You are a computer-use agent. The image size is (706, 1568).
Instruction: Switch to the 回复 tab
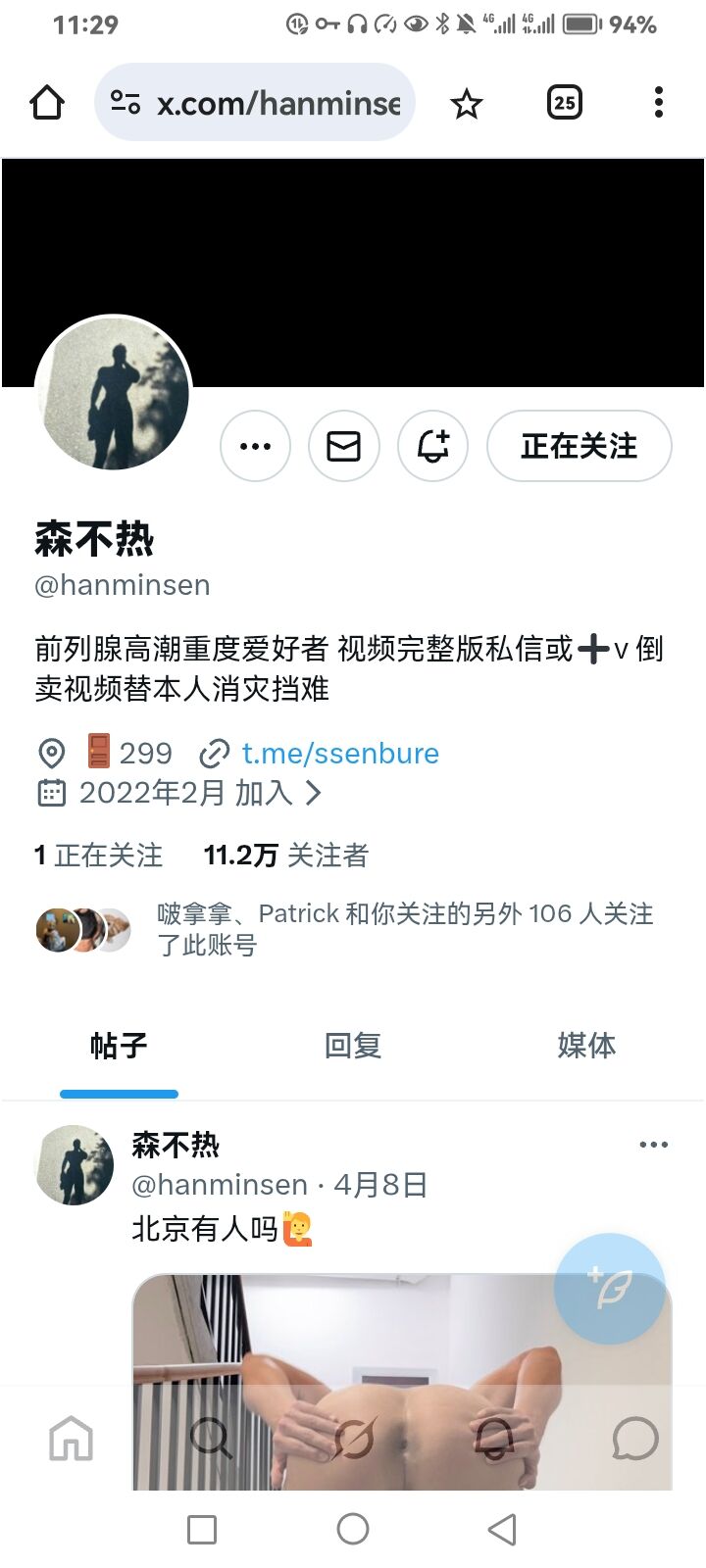click(352, 1046)
